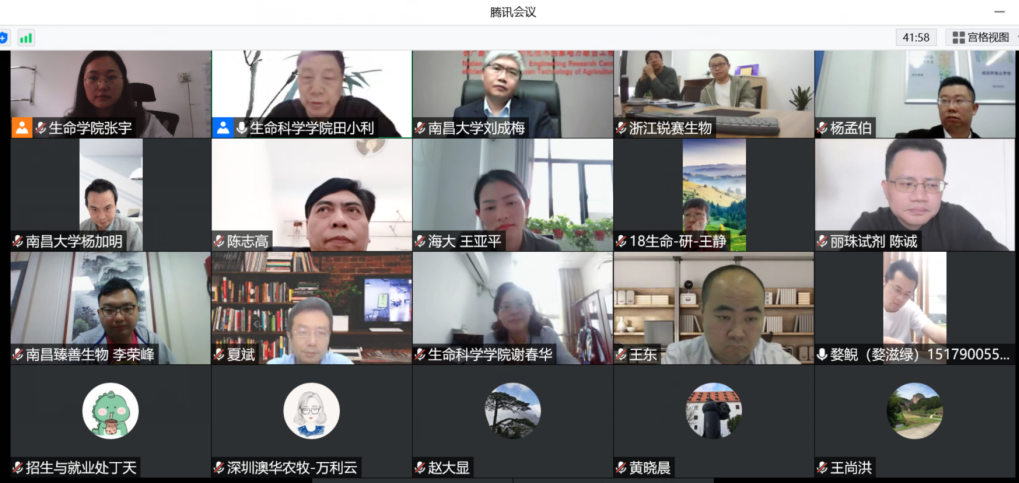Open 招生与就业处丁天's avatar tile
The height and width of the screenshot is (483, 1019).
click(110, 411)
